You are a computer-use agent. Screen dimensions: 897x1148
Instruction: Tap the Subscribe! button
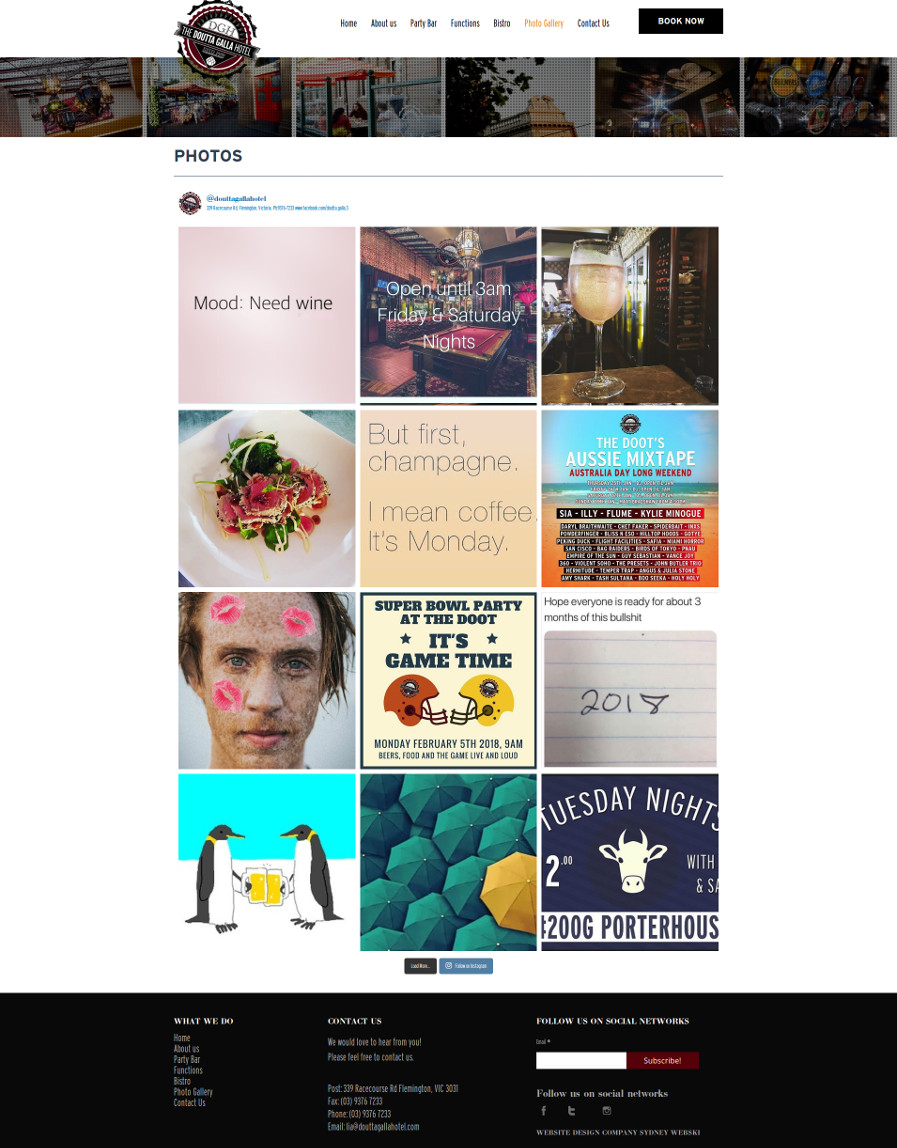[662, 1060]
